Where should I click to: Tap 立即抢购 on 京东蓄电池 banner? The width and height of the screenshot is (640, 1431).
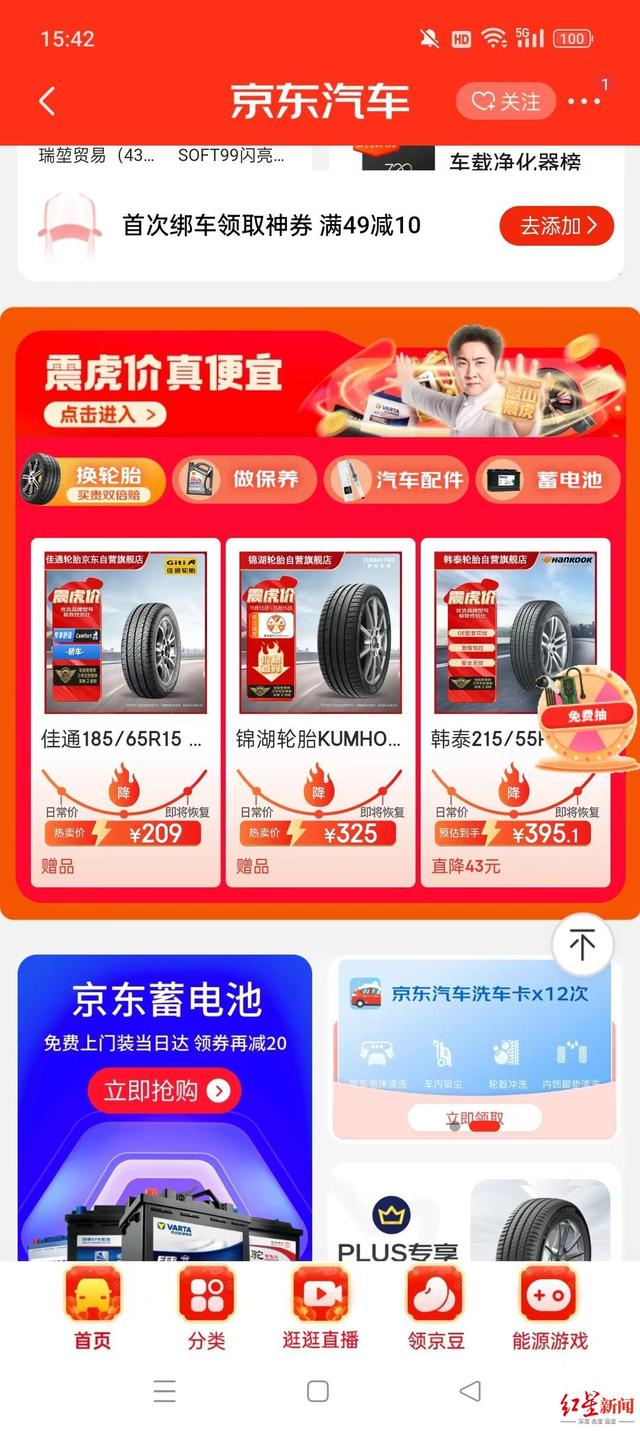[x=165, y=1090]
